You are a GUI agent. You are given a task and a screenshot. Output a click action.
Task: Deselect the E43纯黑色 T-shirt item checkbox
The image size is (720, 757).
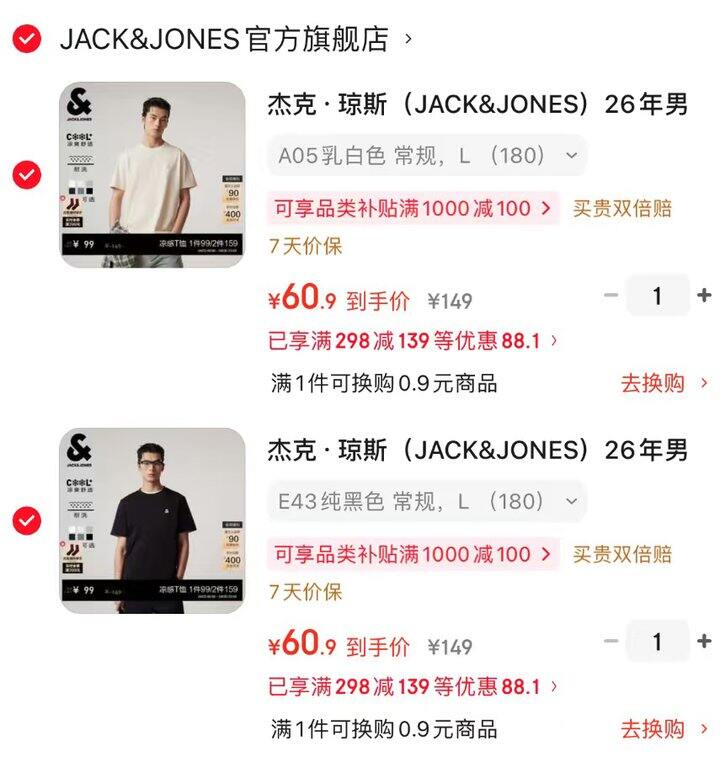[x=26, y=521]
